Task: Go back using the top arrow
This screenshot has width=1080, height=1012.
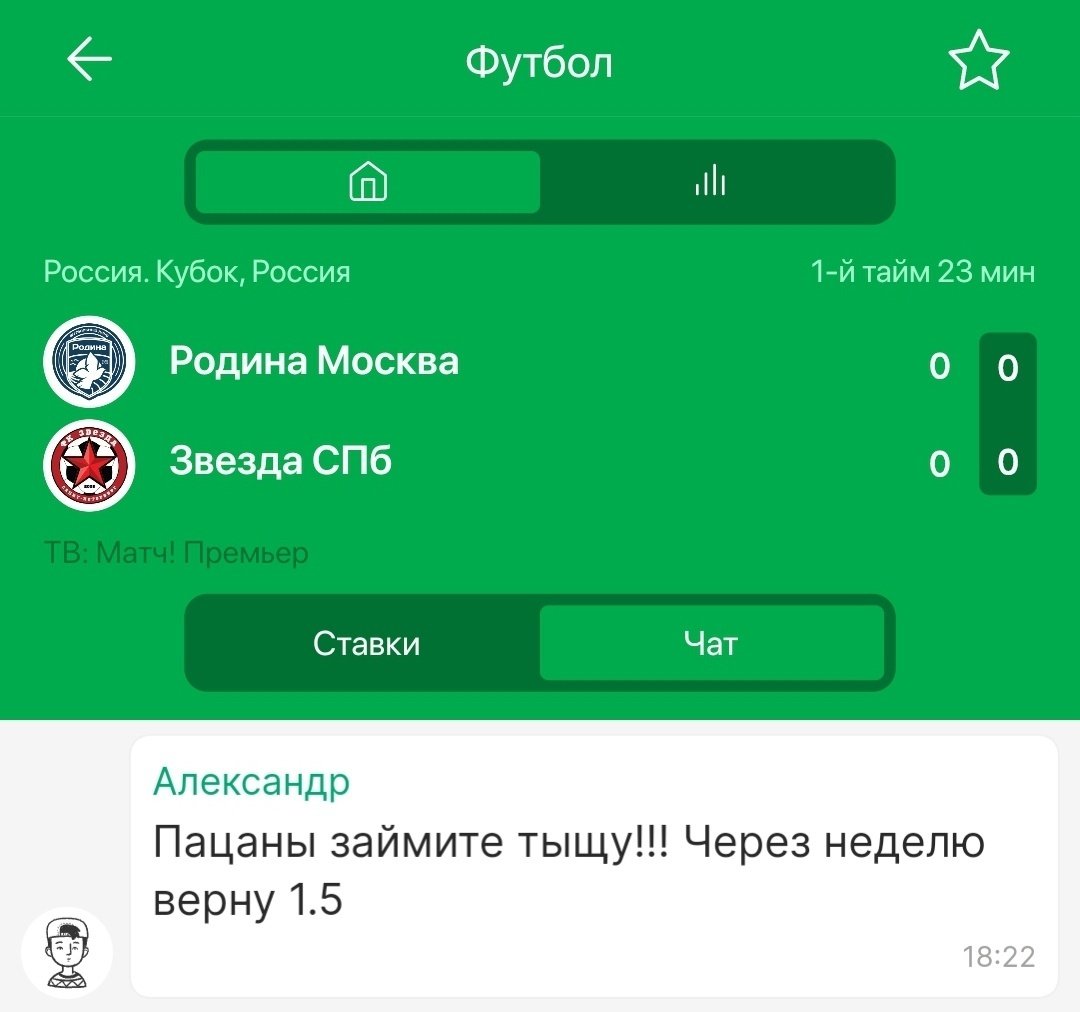Action: [90, 61]
